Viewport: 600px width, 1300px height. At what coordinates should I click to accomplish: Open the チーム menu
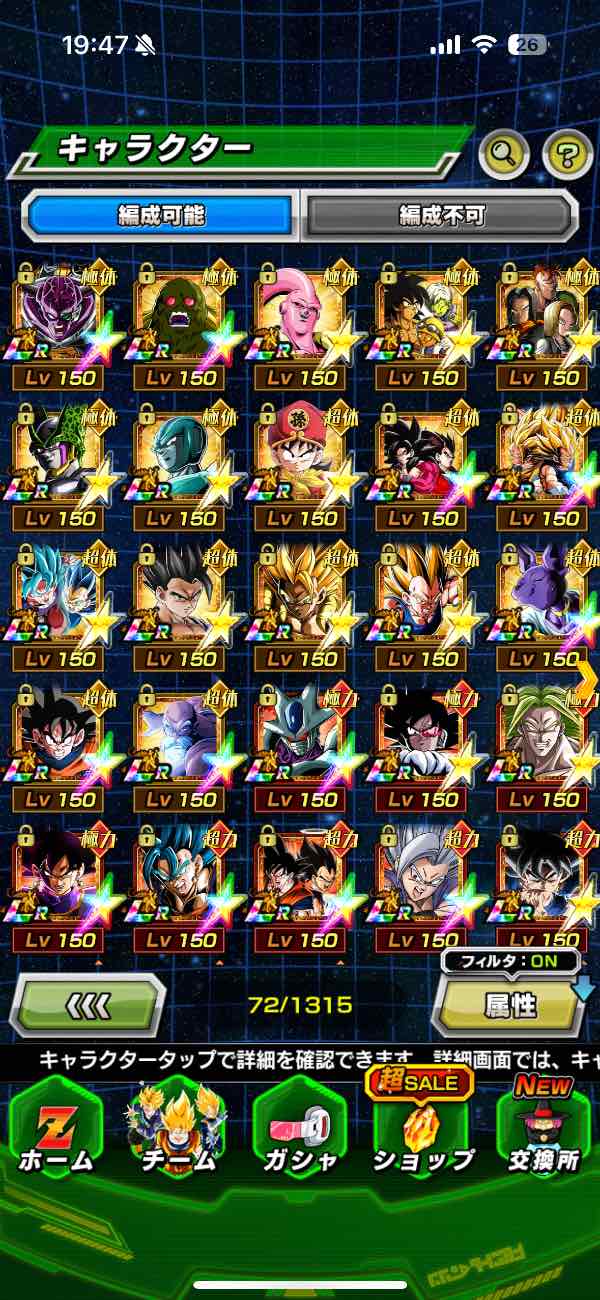tap(177, 1128)
